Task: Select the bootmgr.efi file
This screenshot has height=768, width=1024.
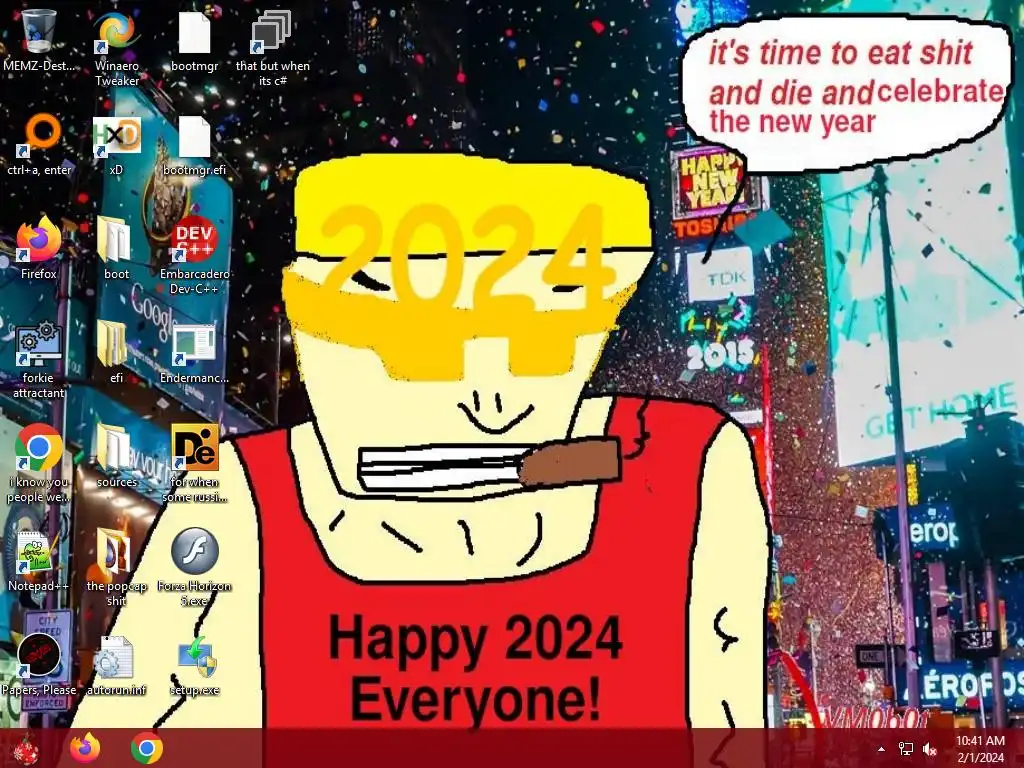Action: click(194, 135)
